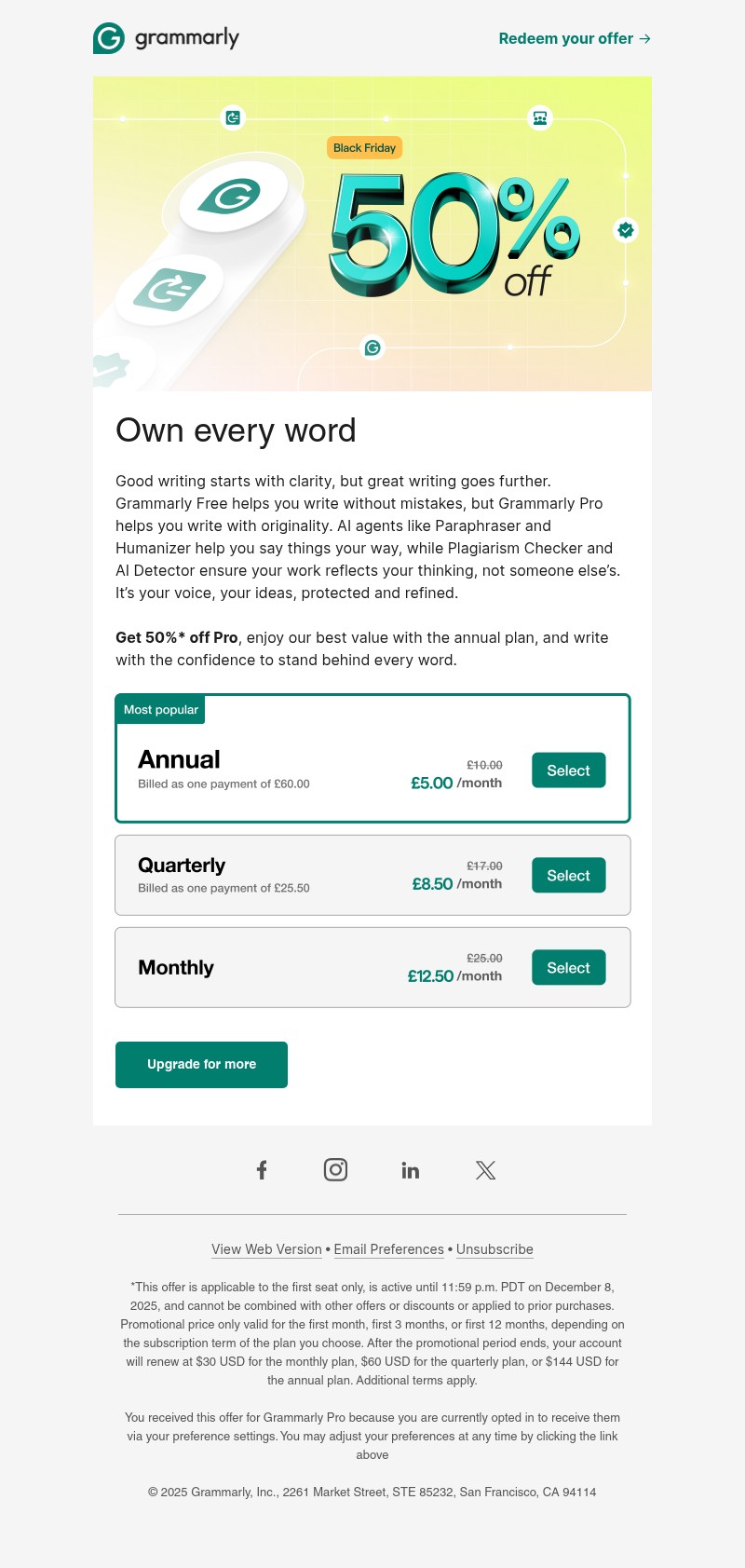The image size is (745, 1568).
Task: Select the Annual plan
Action: (x=568, y=770)
